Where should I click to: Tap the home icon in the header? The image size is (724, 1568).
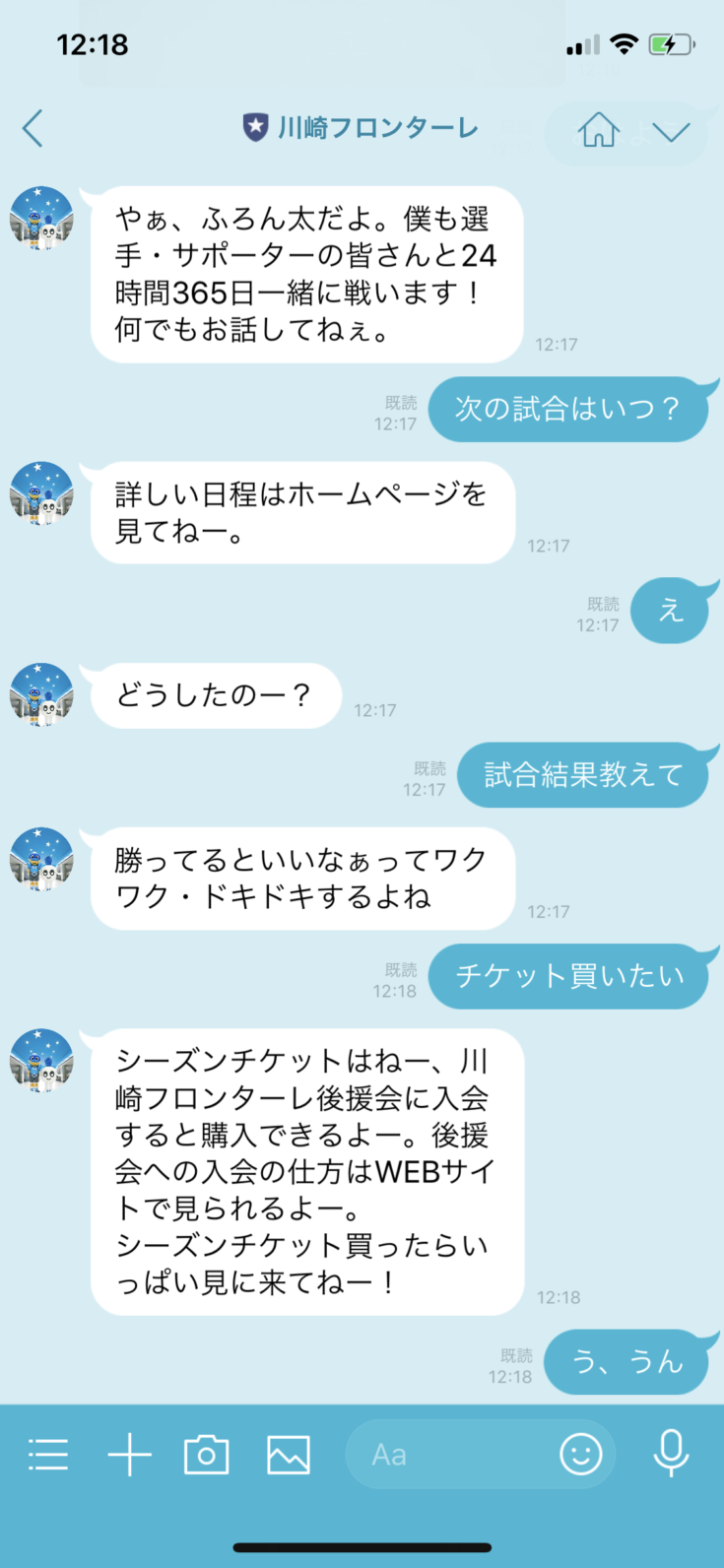pyautogui.click(x=598, y=129)
